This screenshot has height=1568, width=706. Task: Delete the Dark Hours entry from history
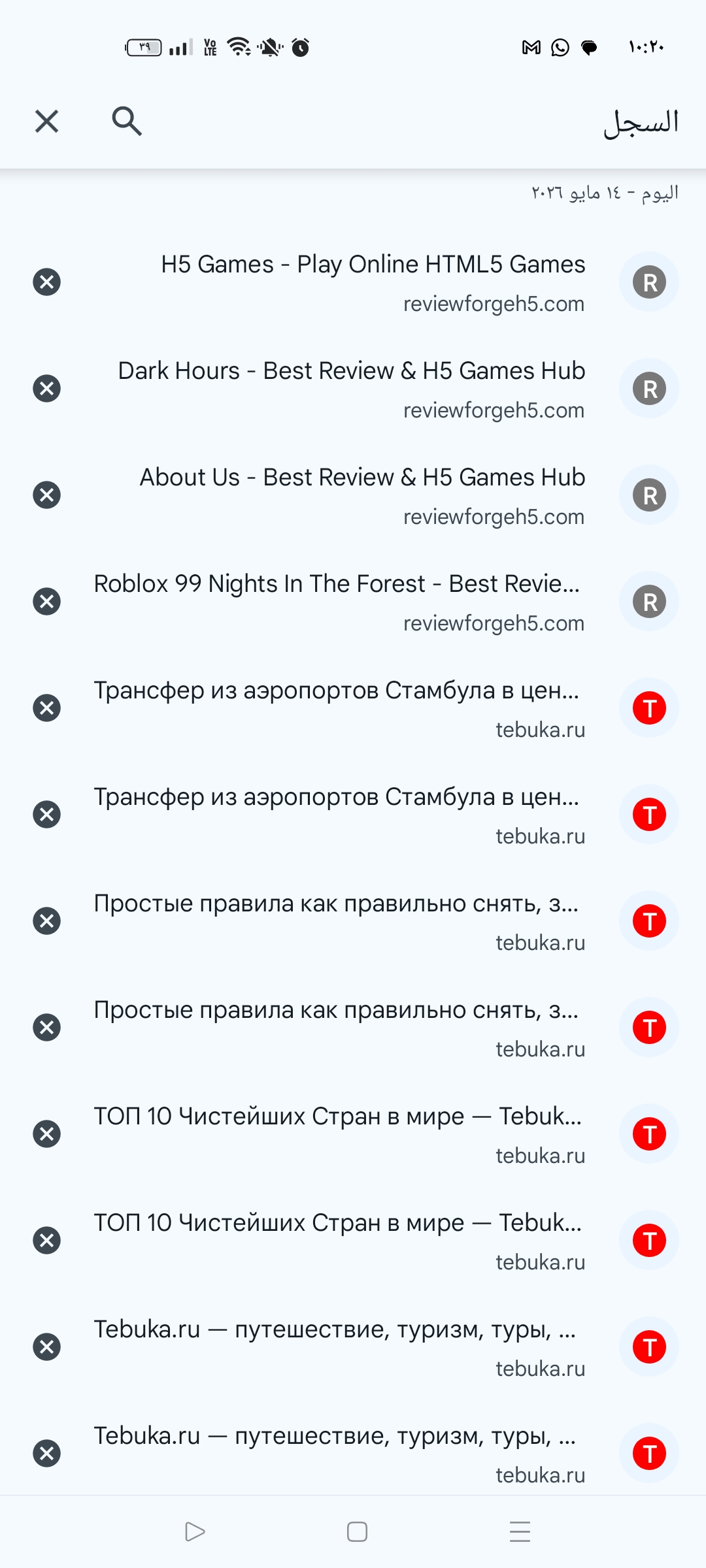(46, 389)
